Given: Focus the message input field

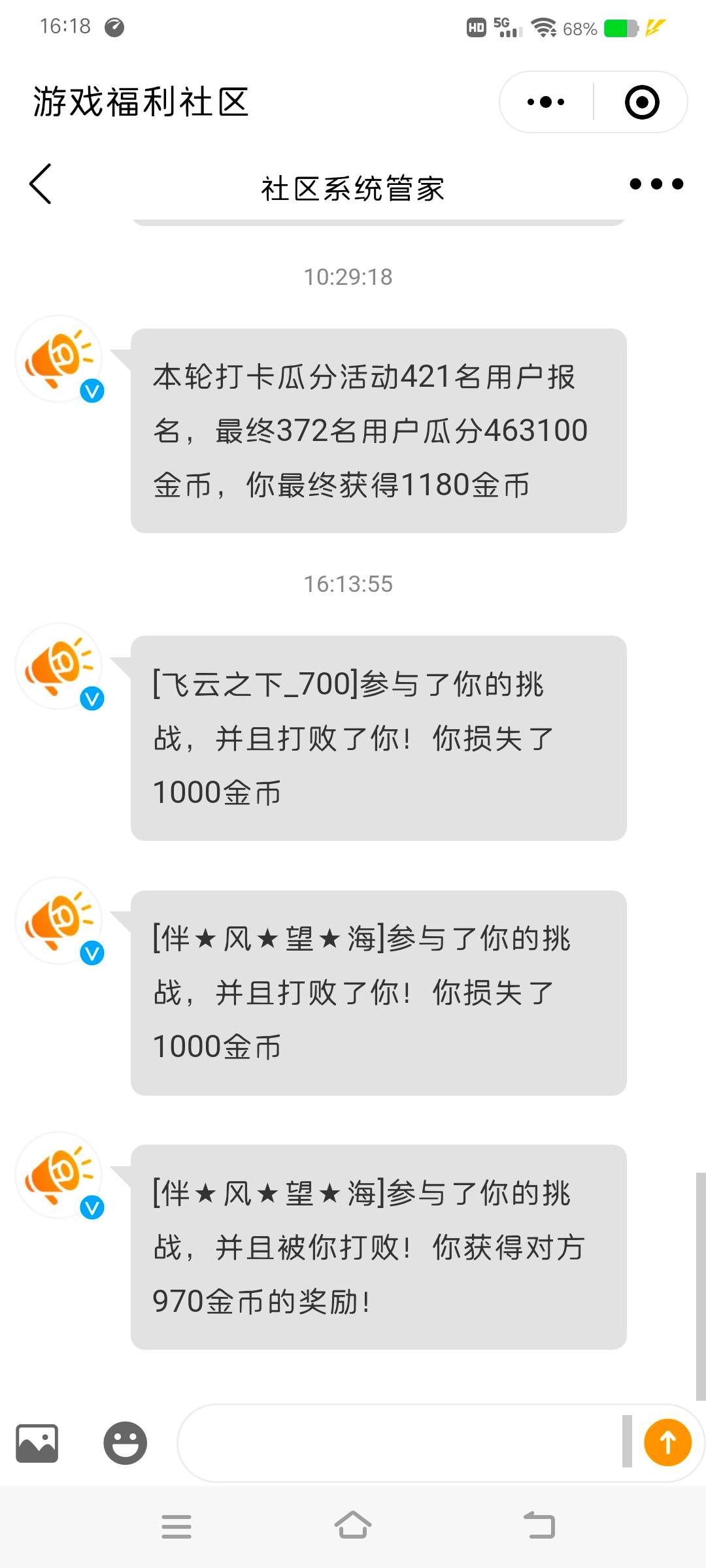Looking at the screenshot, I should pyautogui.click(x=399, y=1443).
